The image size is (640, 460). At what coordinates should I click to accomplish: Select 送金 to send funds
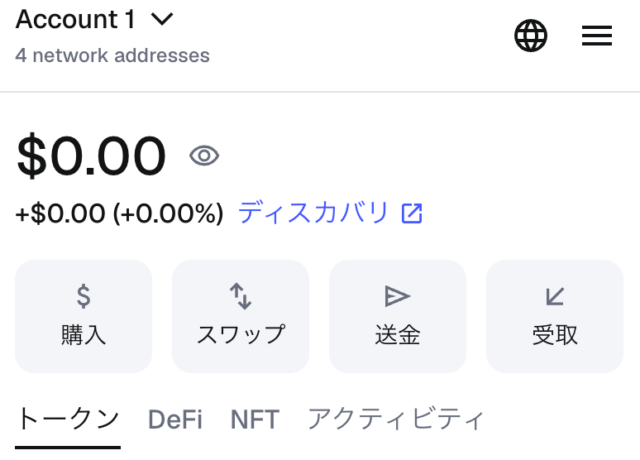tap(398, 316)
